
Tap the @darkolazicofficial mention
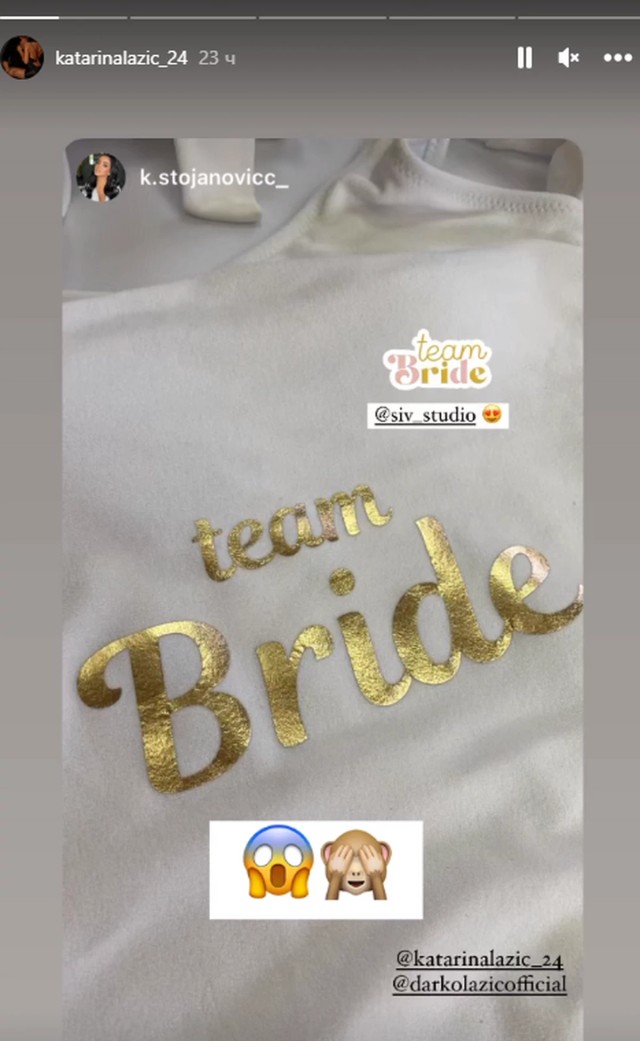pos(480,985)
